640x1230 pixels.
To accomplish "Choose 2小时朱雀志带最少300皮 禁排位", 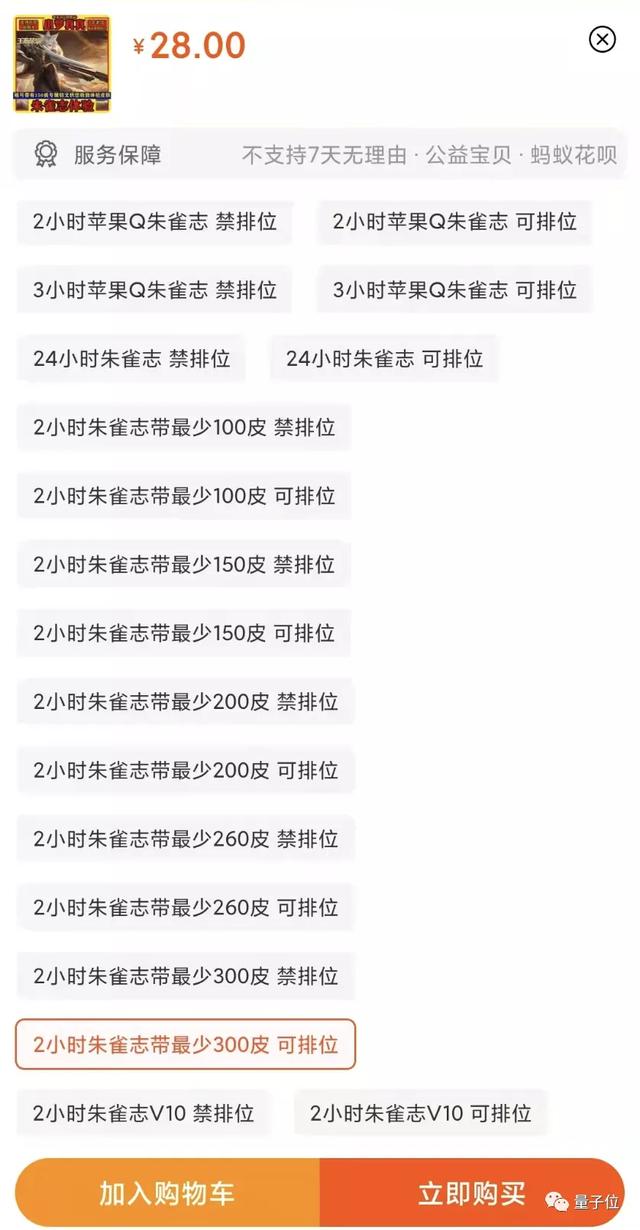I will tap(185, 976).
